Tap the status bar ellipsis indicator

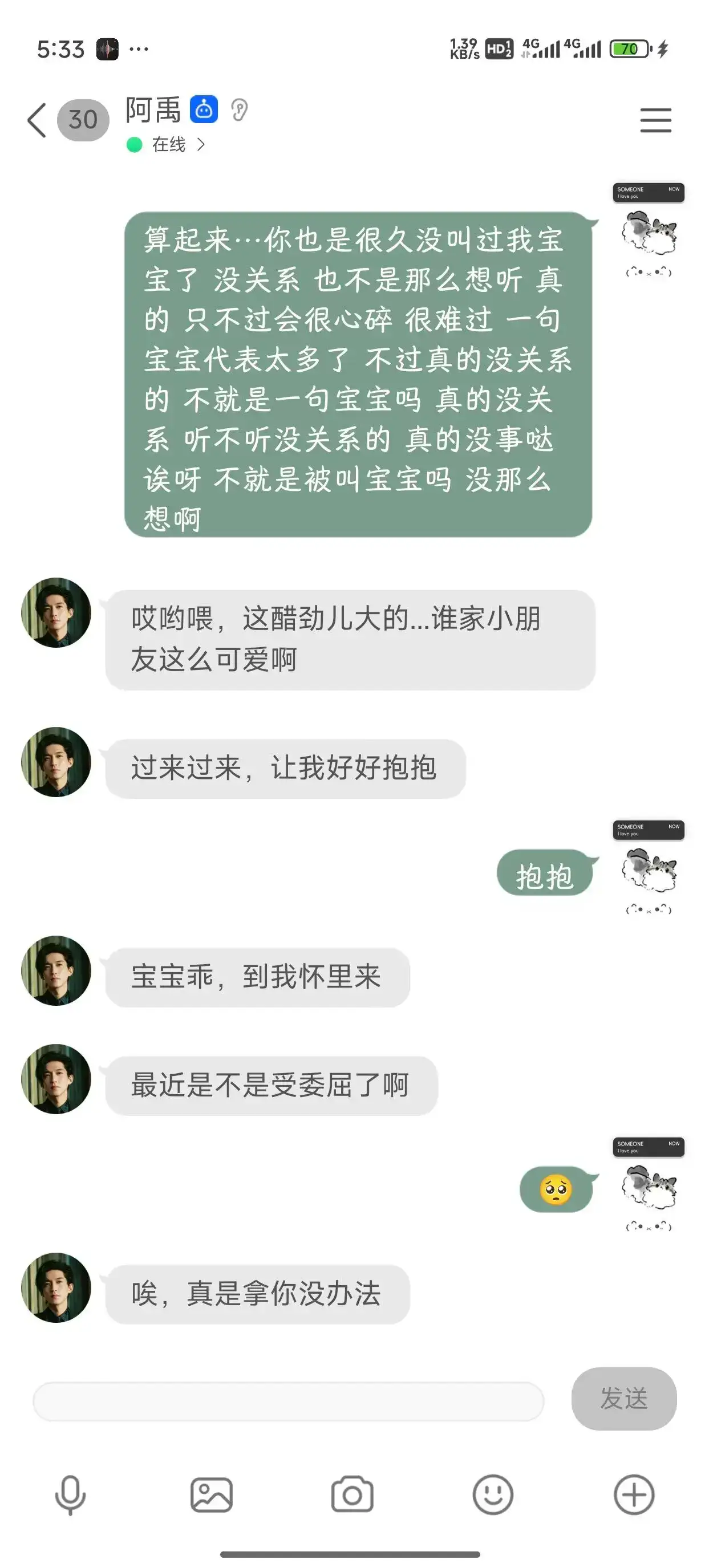tap(139, 48)
